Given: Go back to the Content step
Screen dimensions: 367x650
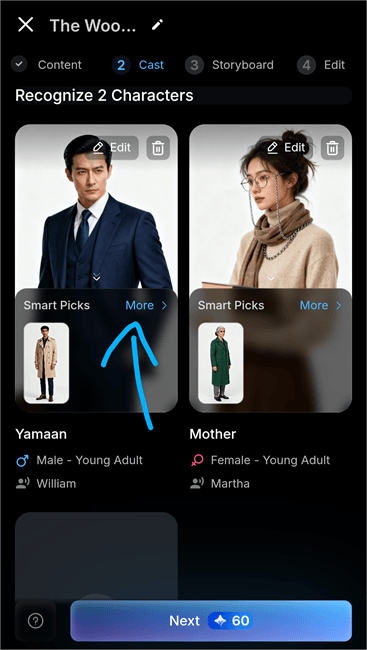Looking at the screenshot, I should coord(46,65).
